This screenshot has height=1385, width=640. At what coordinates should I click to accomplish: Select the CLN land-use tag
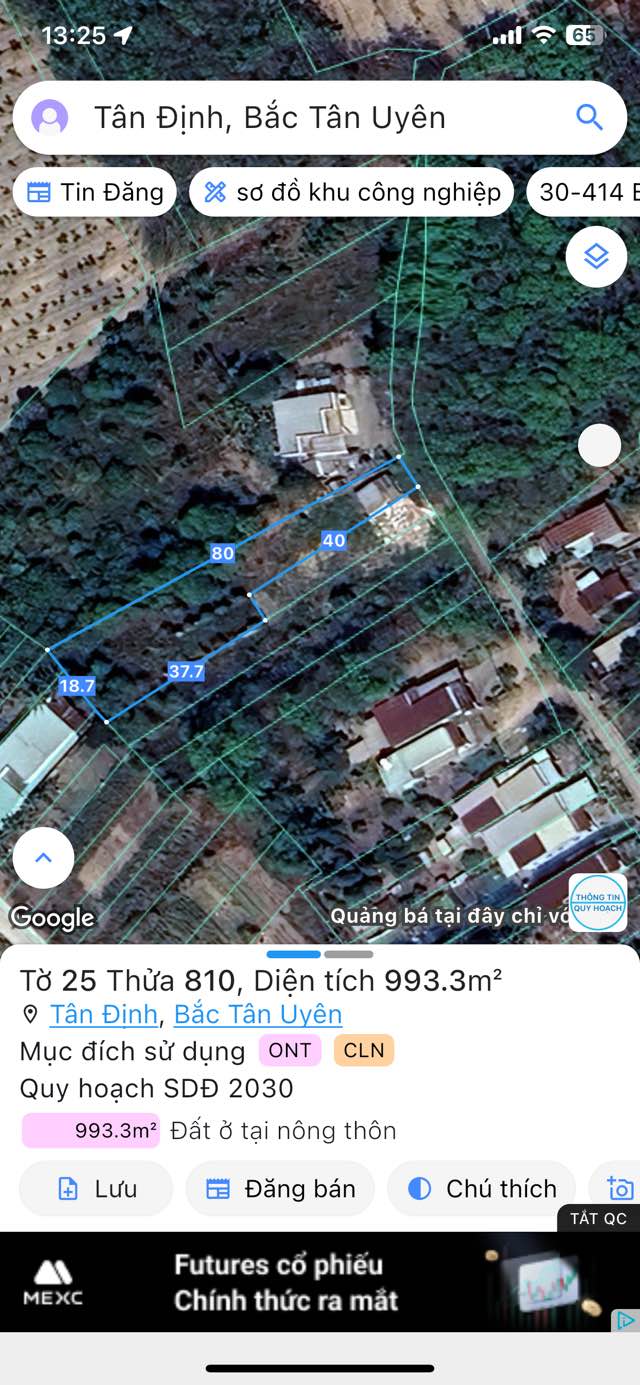[364, 1051]
